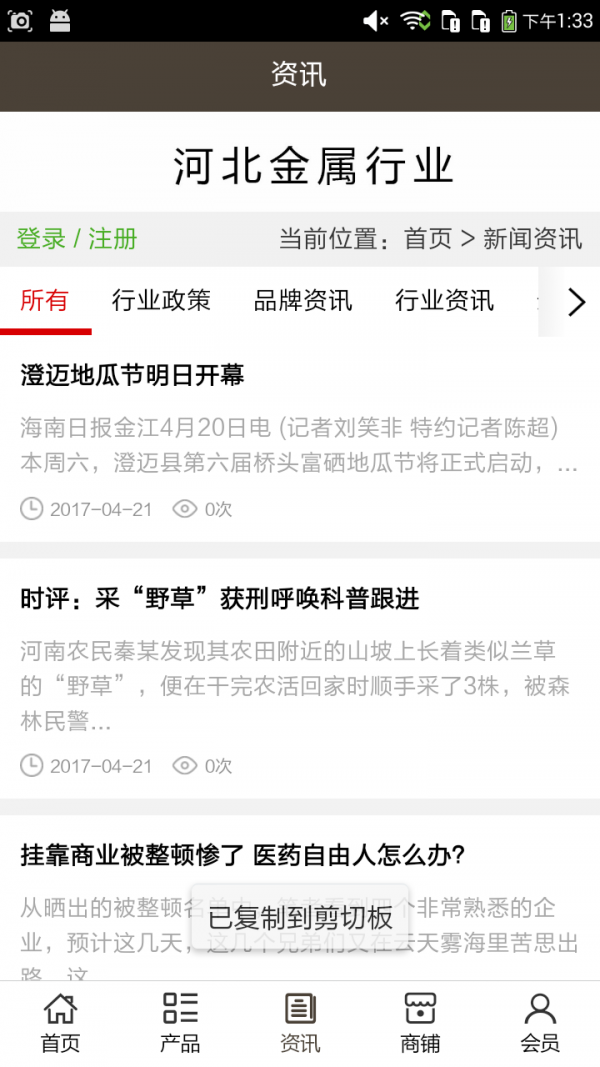Open article 时评：采“野草”获刑呼唤科普跟进
This screenshot has height=1067, width=600.
click(x=220, y=599)
